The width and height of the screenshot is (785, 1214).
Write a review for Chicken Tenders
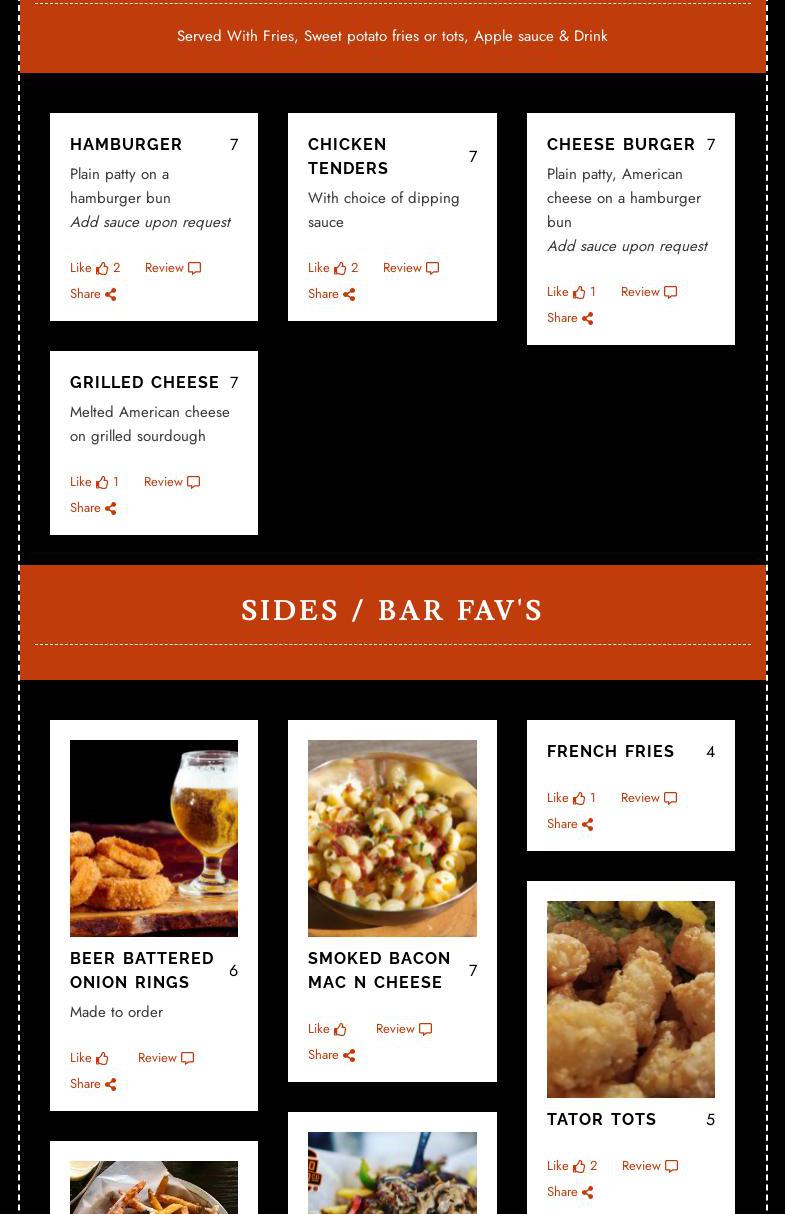[x=410, y=268]
